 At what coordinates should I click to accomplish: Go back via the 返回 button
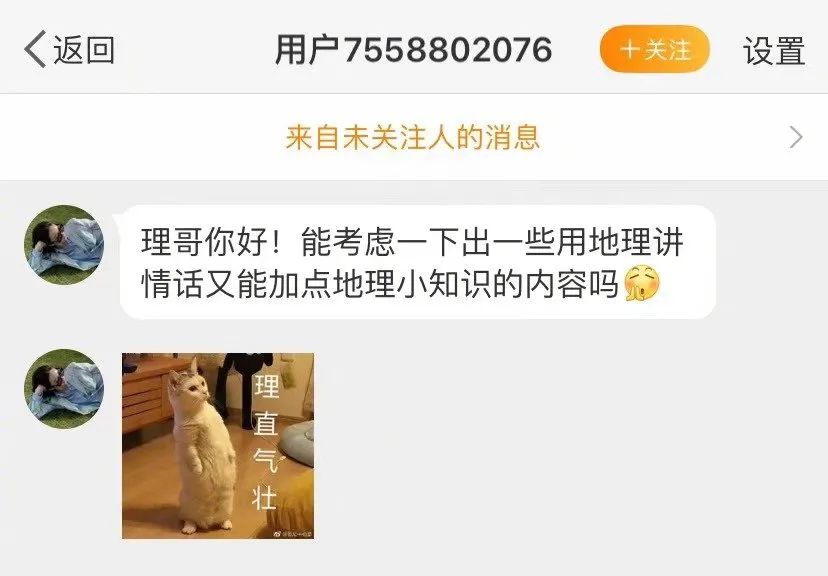point(70,49)
